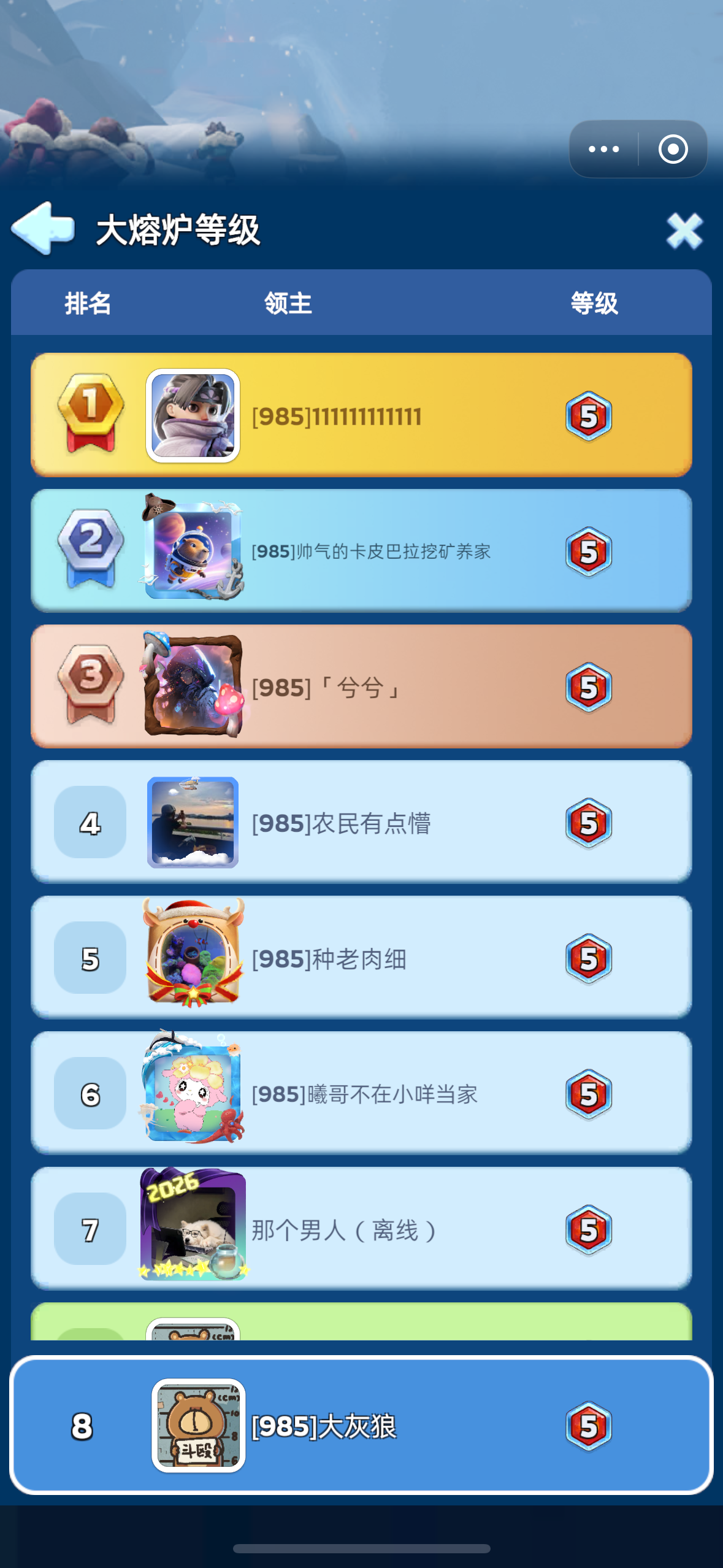Open my own rank row [985]大灰狼

tap(361, 1426)
